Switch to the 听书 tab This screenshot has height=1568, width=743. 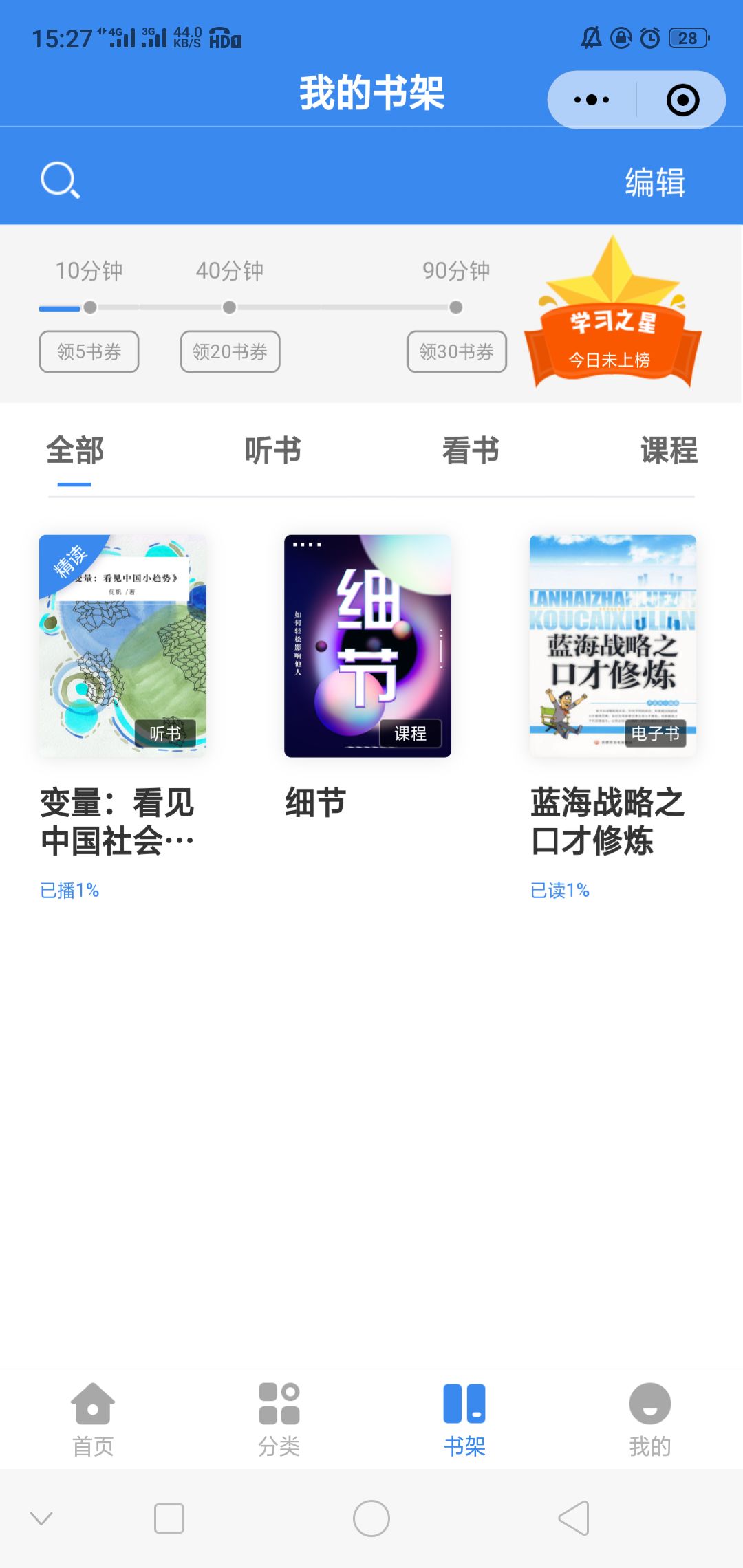pyautogui.click(x=272, y=451)
